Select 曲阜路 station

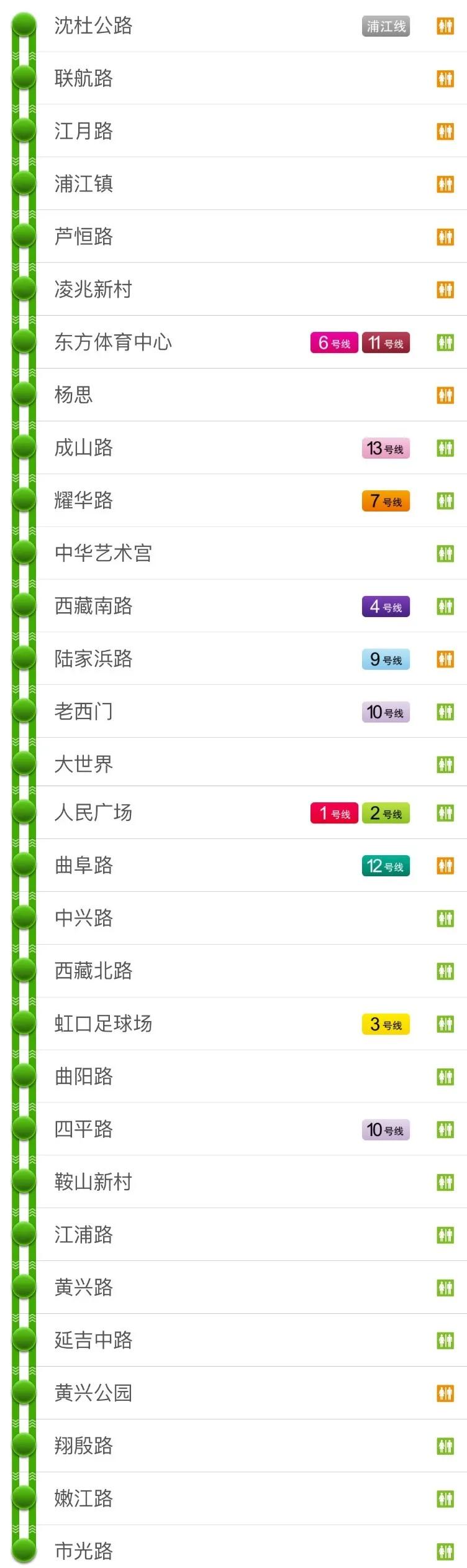(84, 866)
